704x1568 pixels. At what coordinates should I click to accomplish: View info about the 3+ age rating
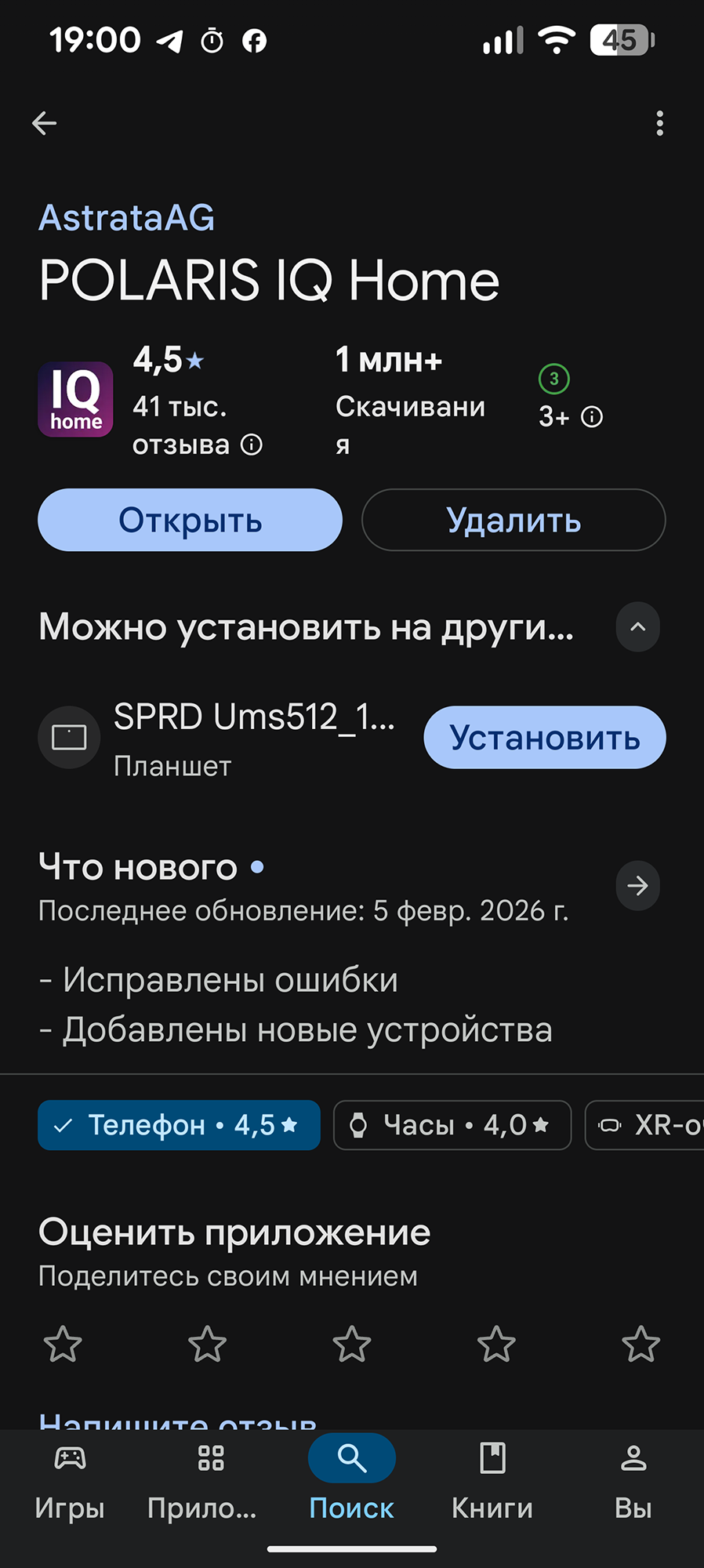click(x=592, y=417)
